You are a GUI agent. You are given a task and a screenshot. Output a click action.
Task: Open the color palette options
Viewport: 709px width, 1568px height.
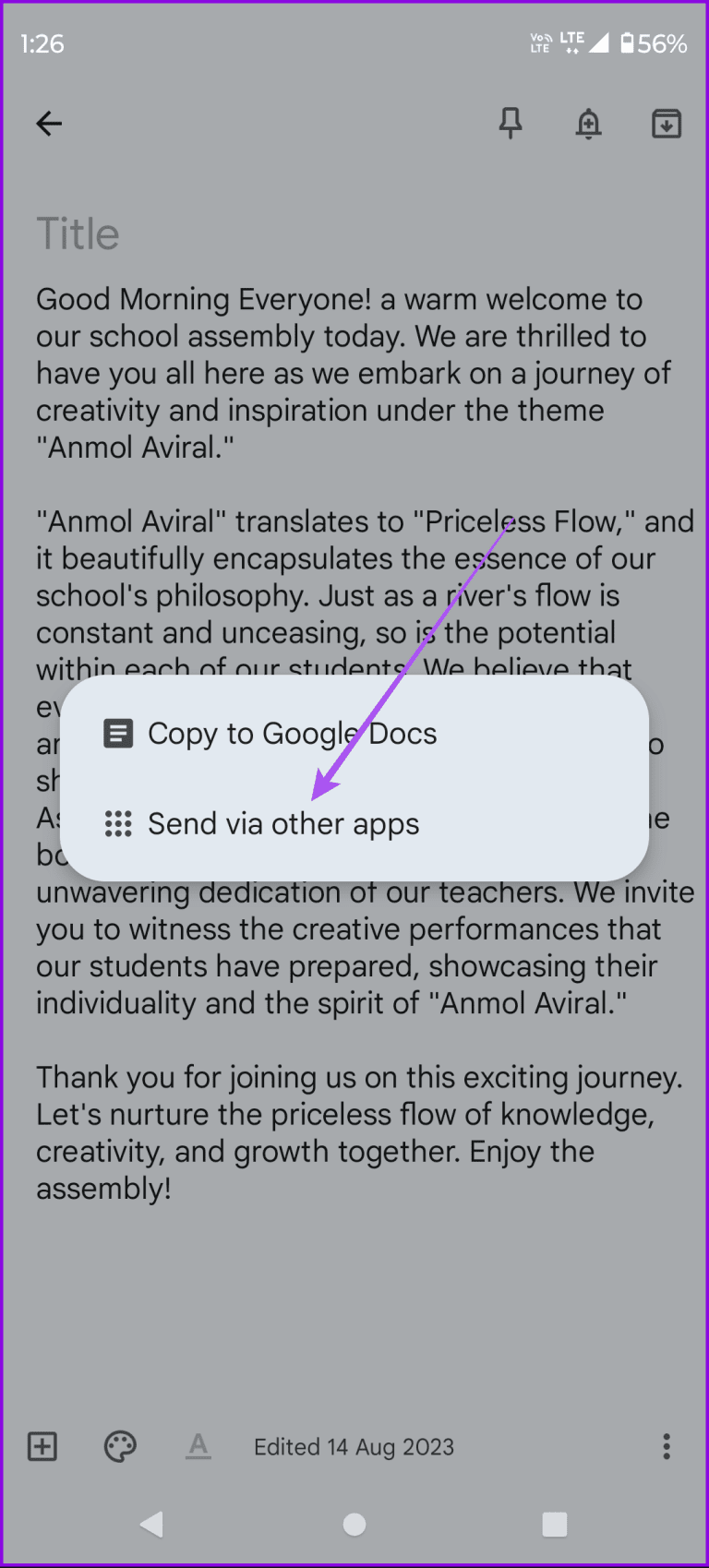click(120, 1446)
